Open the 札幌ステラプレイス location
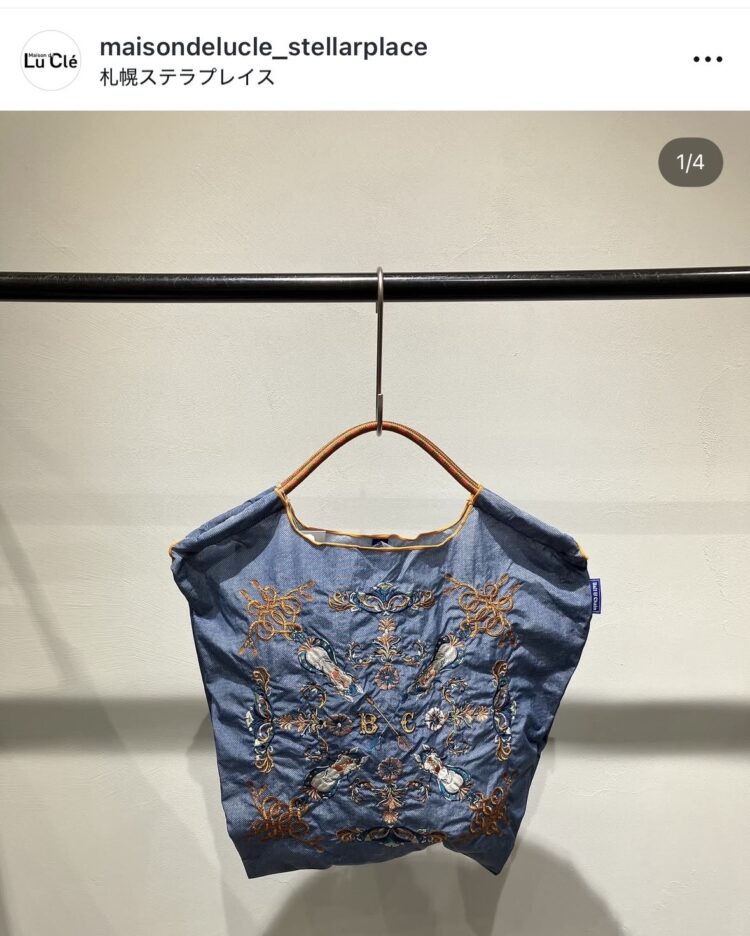The image size is (750, 936). (x=187, y=77)
